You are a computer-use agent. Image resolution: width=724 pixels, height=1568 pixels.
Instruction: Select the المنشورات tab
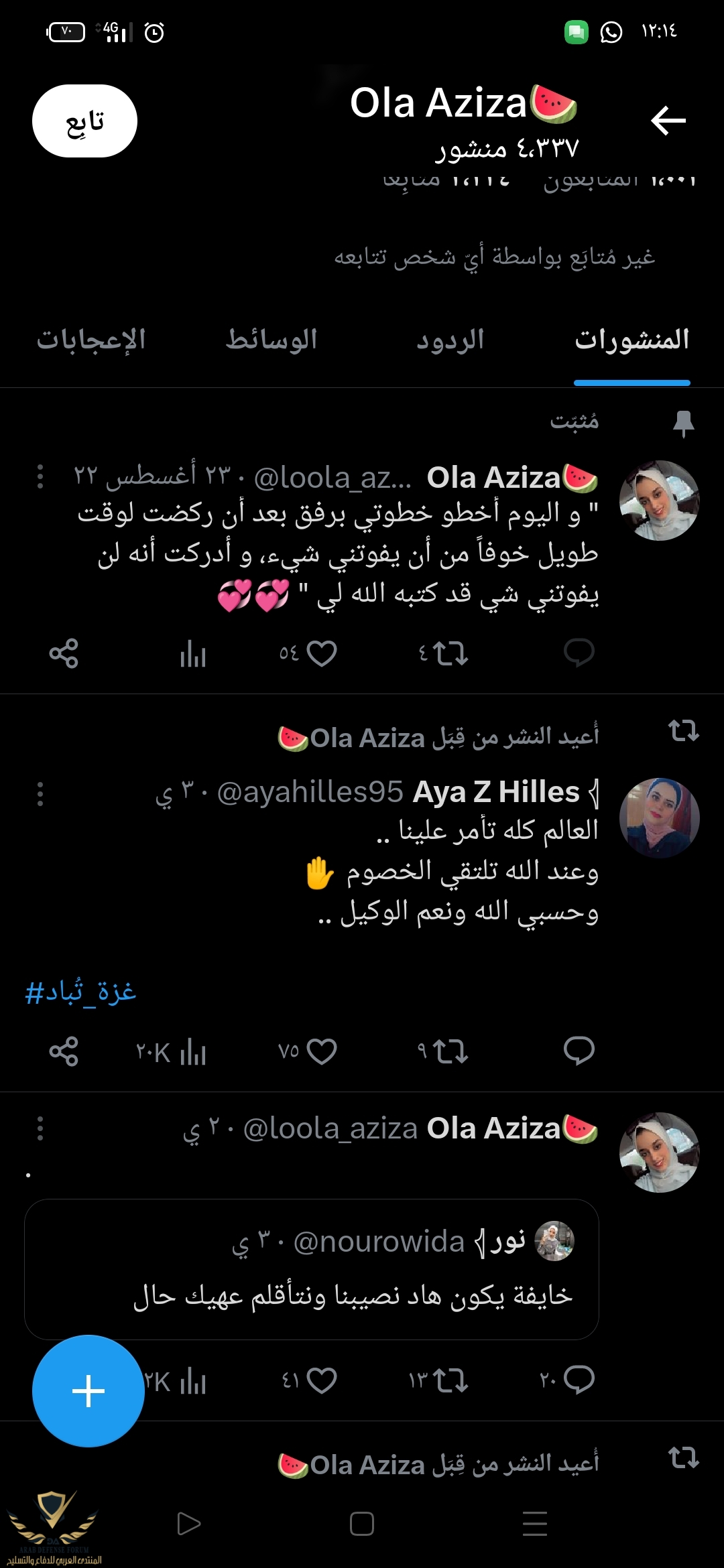[631, 340]
